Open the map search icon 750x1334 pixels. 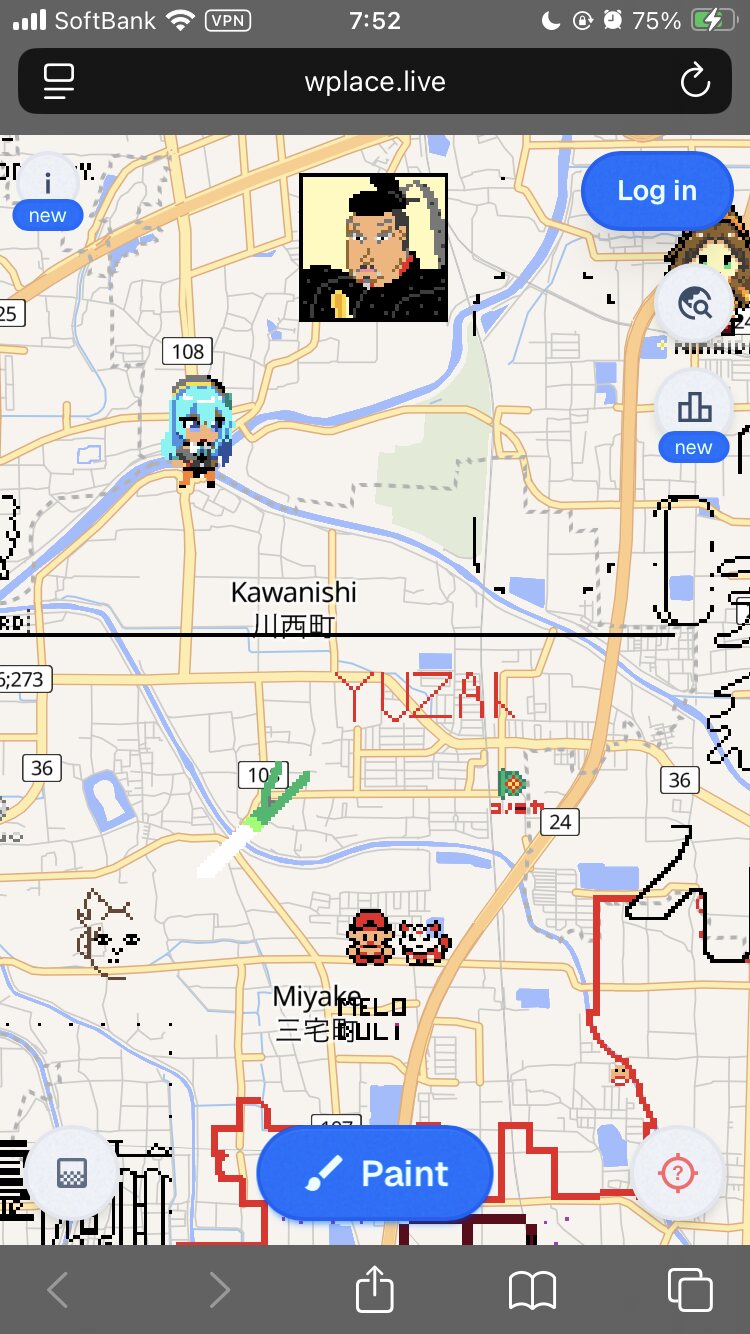tap(694, 302)
